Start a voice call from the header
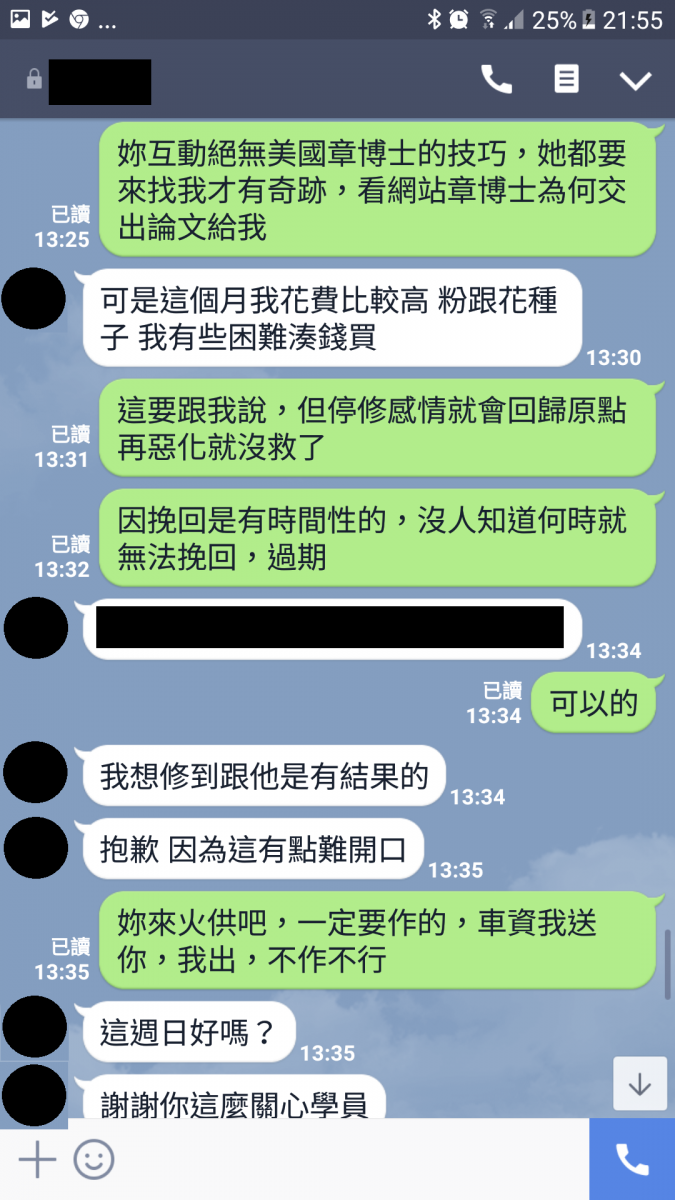675x1200 pixels. tap(496, 80)
